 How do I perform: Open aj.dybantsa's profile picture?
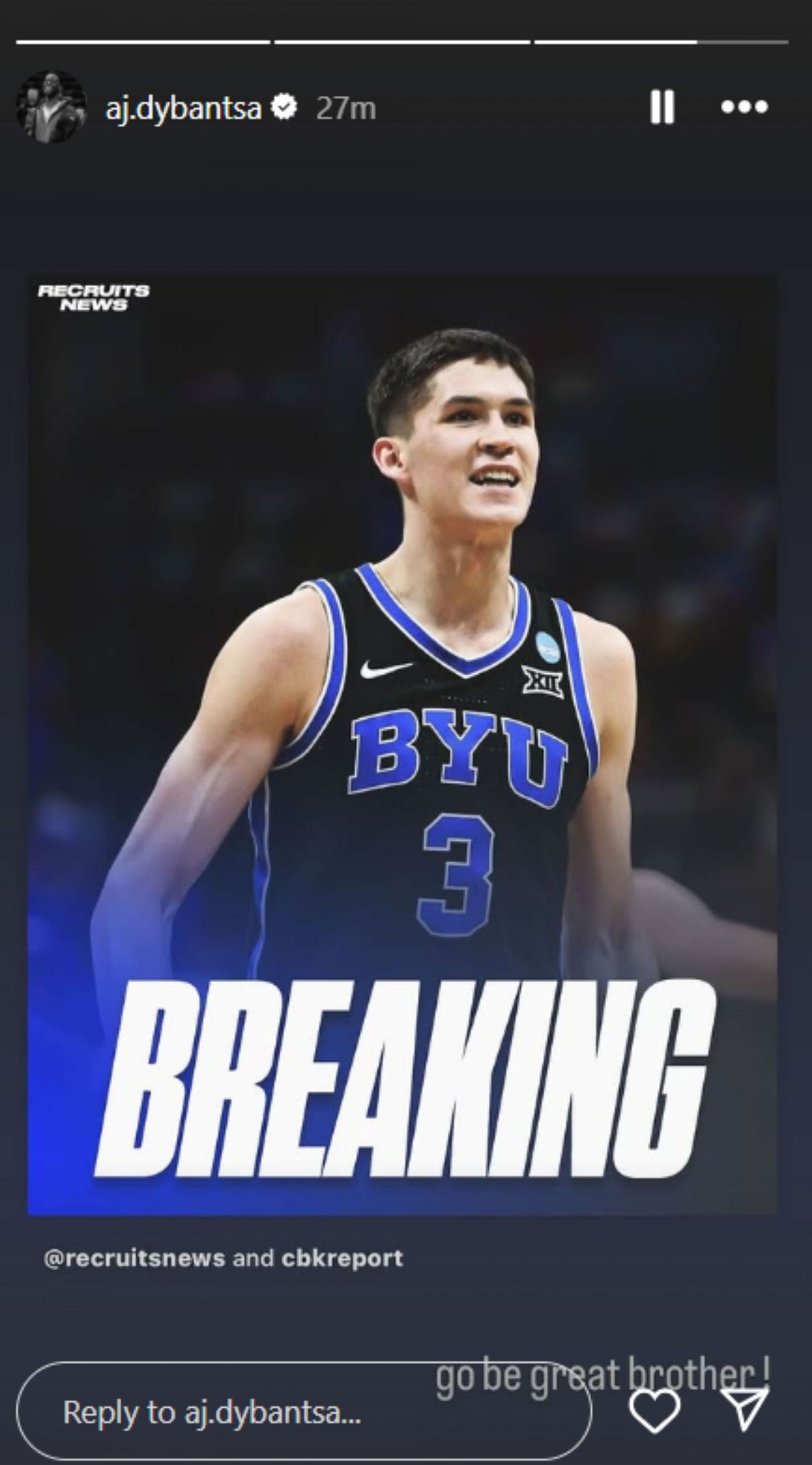[x=52, y=108]
